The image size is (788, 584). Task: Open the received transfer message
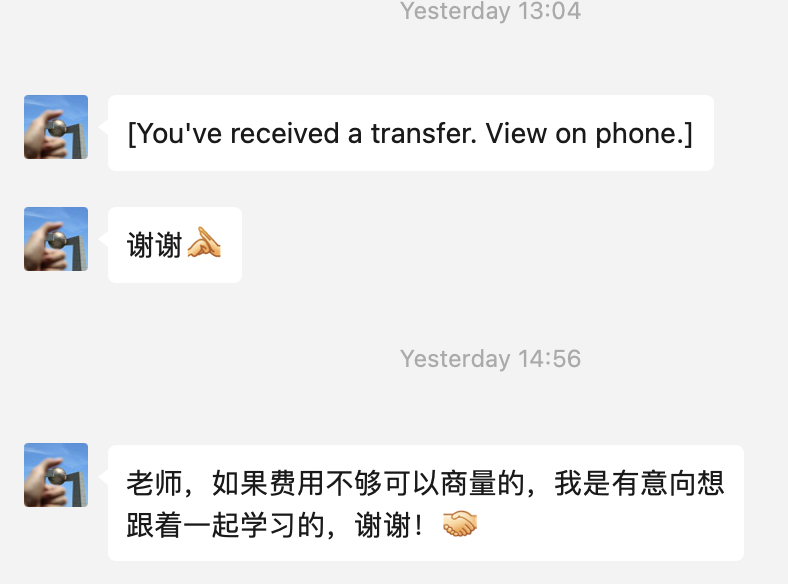click(x=410, y=133)
